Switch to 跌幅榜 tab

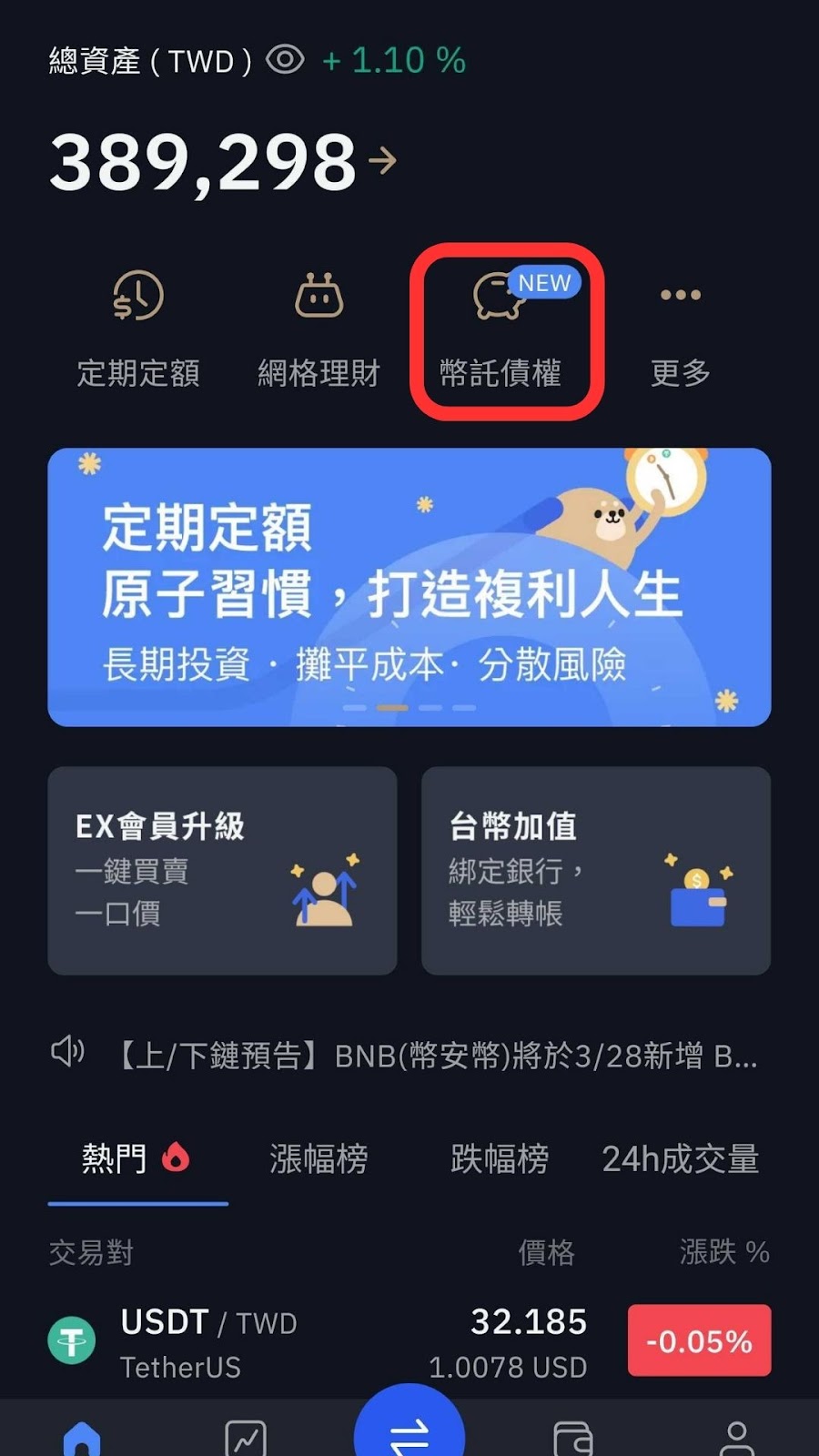(500, 1159)
